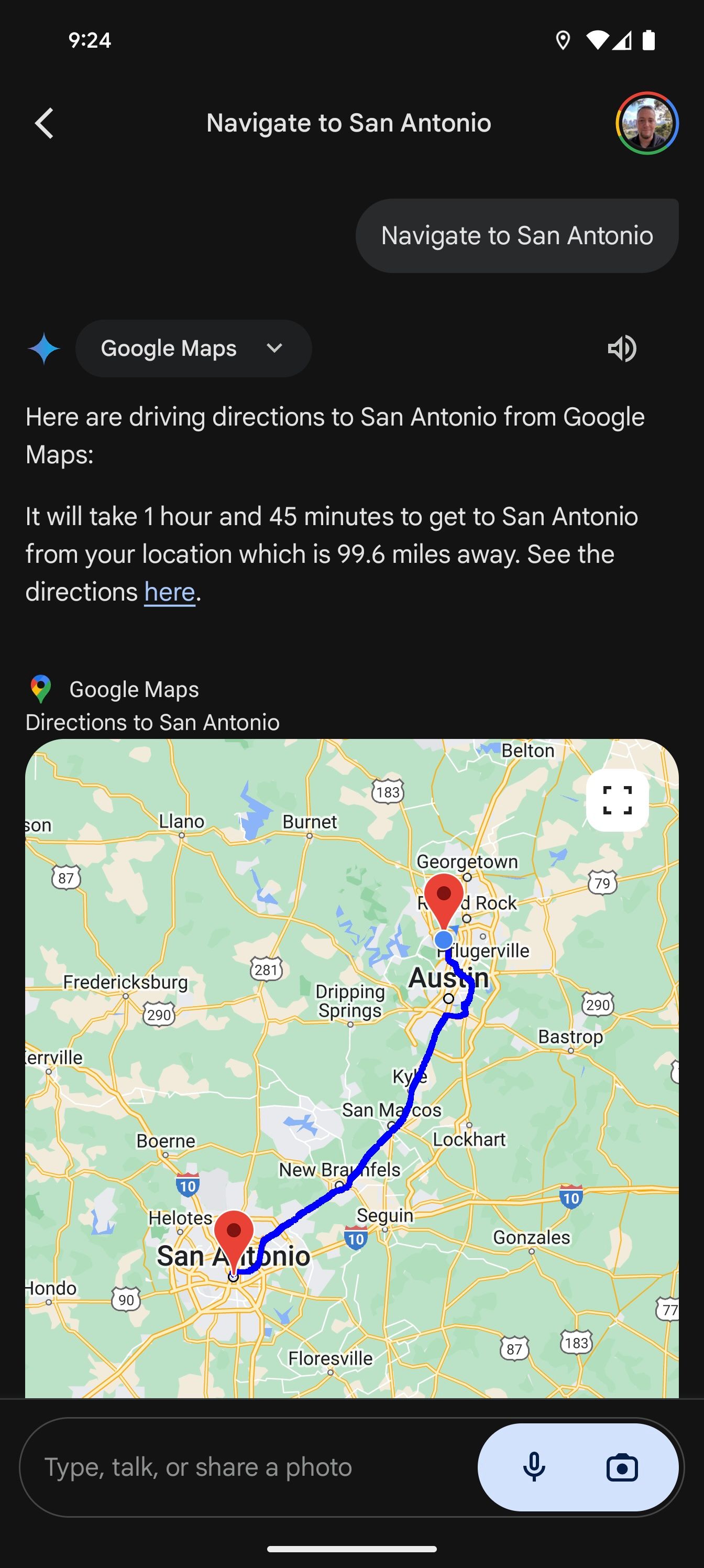Select the Navigate to San Antonio title
Image resolution: width=704 pixels, height=1568 pixels.
coord(349,122)
